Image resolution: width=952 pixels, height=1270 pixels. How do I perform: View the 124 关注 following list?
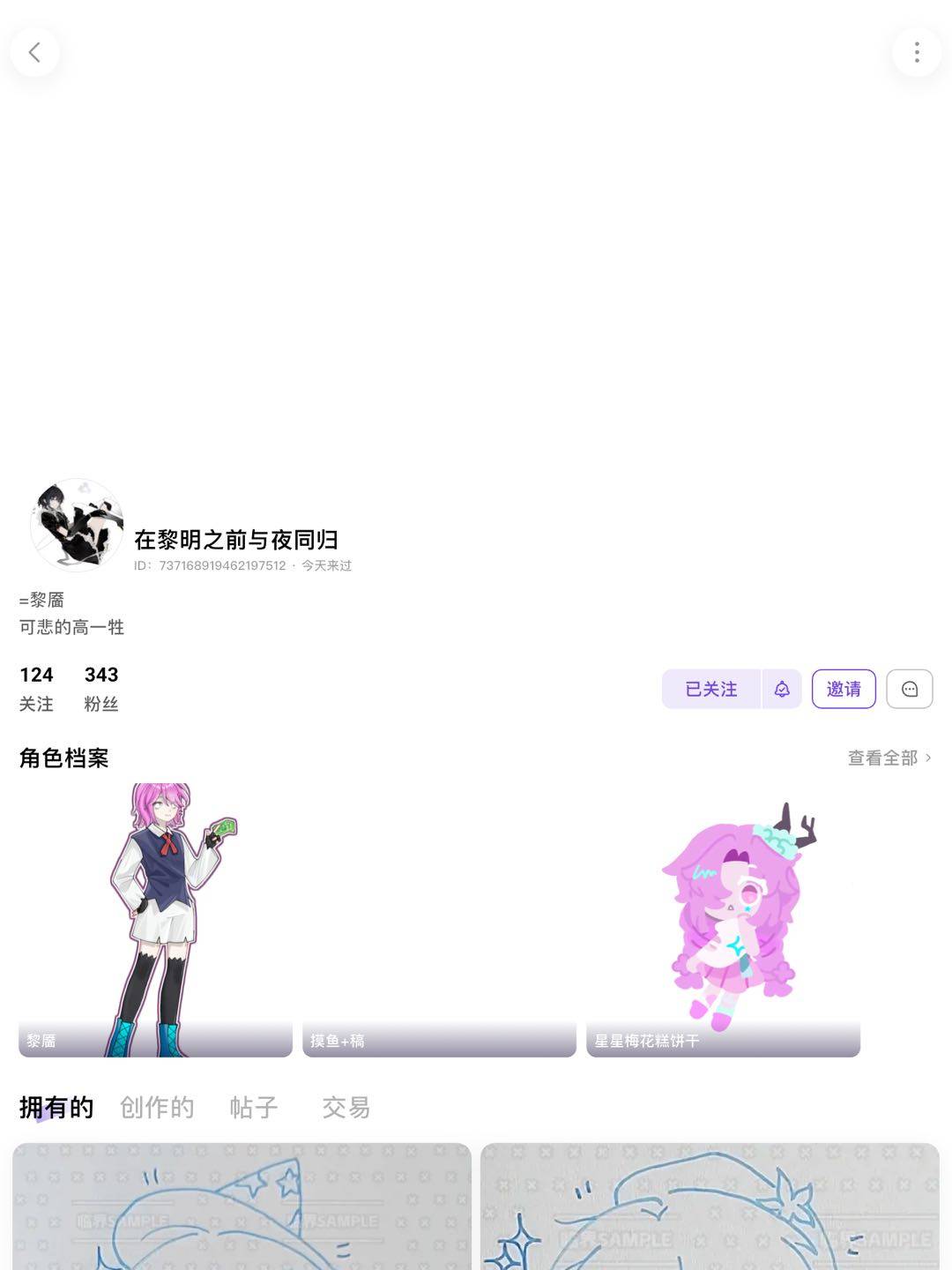coord(36,688)
